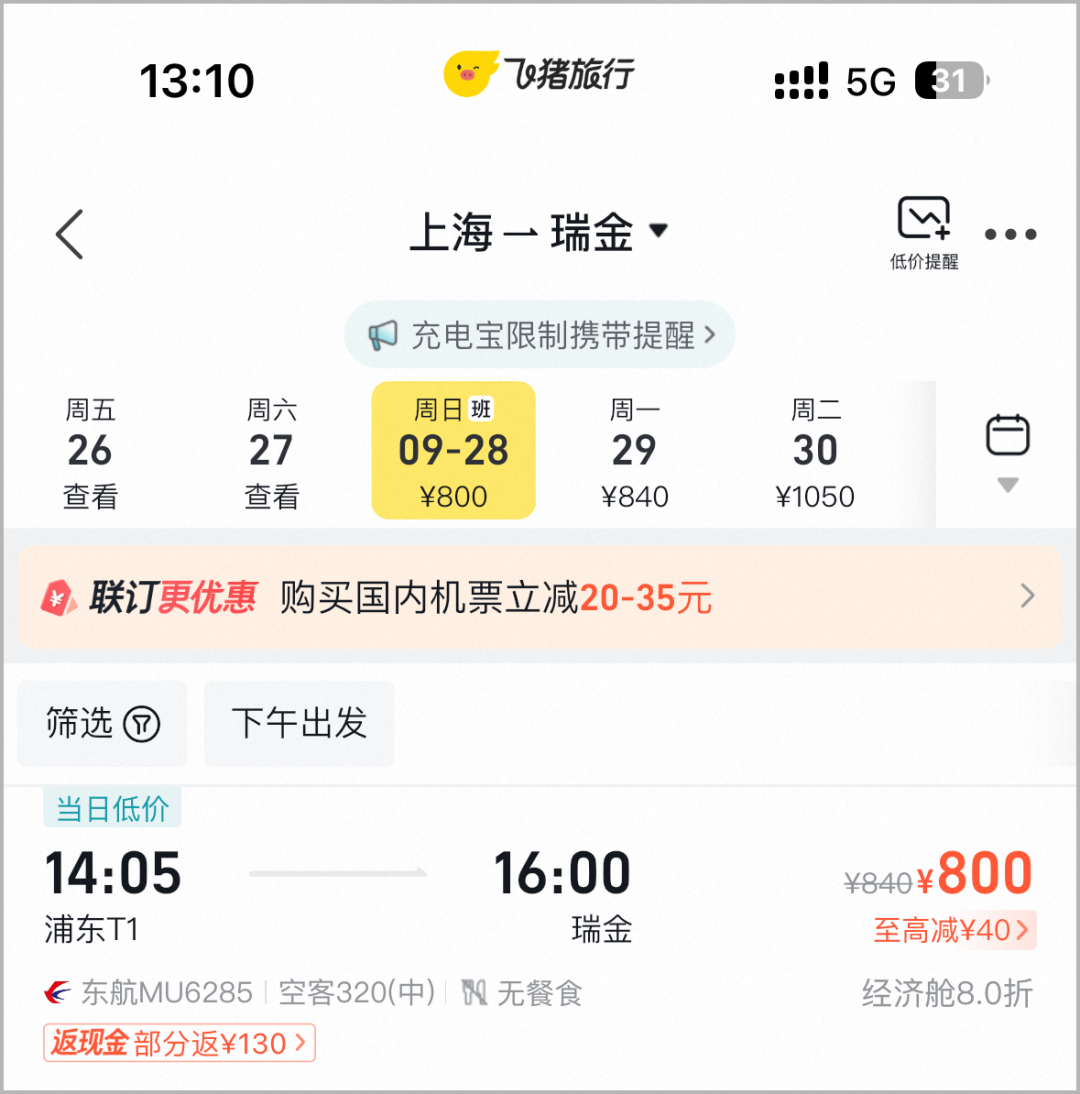Image resolution: width=1080 pixels, height=1094 pixels.
Task: Select Tuesday the 30th at ¥1050
Action: pyautogui.click(x=815, y=452)
